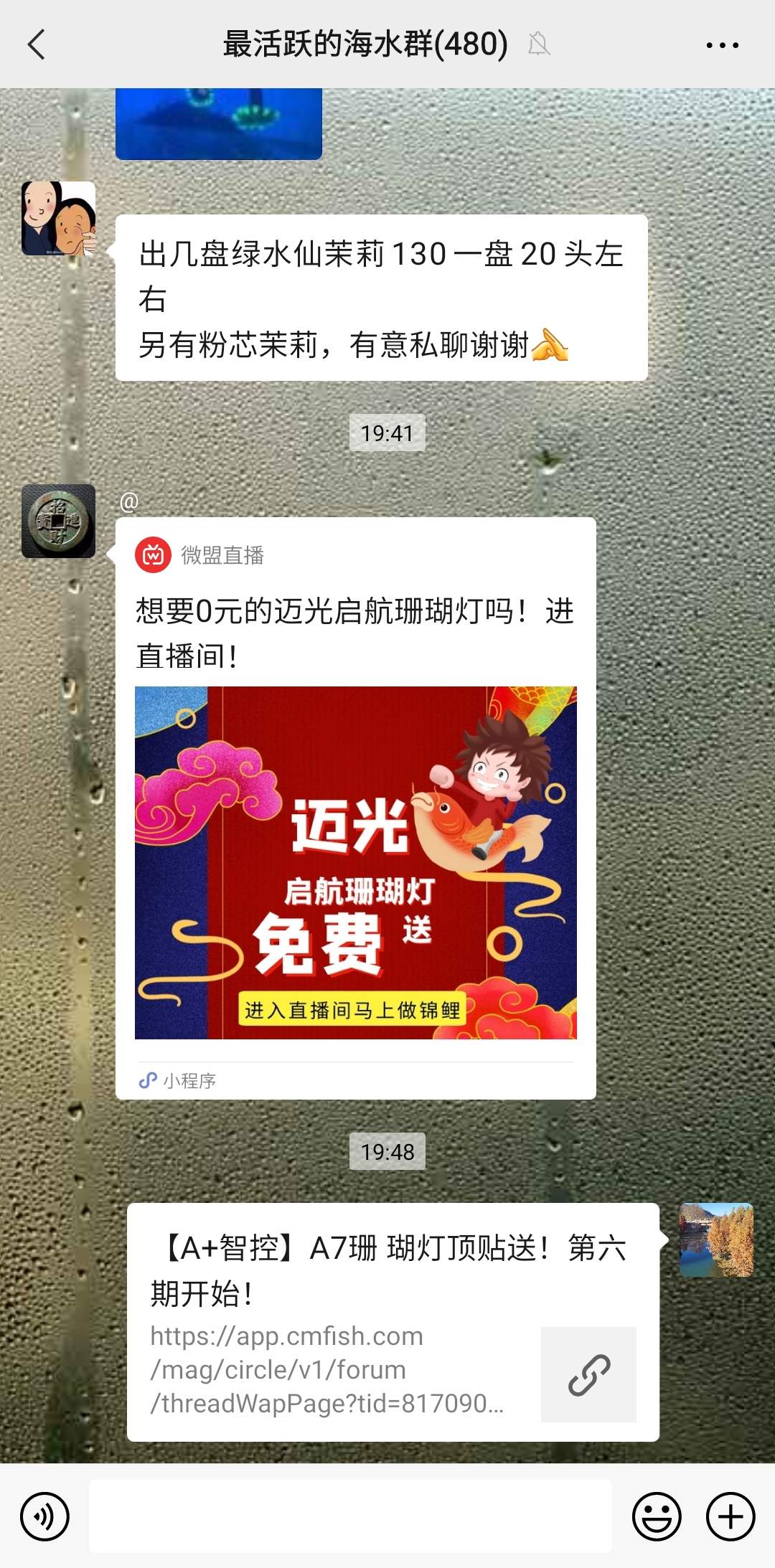
Task: Open the cartoon couple avatar's profile
Action: click(x=59, y=218)
